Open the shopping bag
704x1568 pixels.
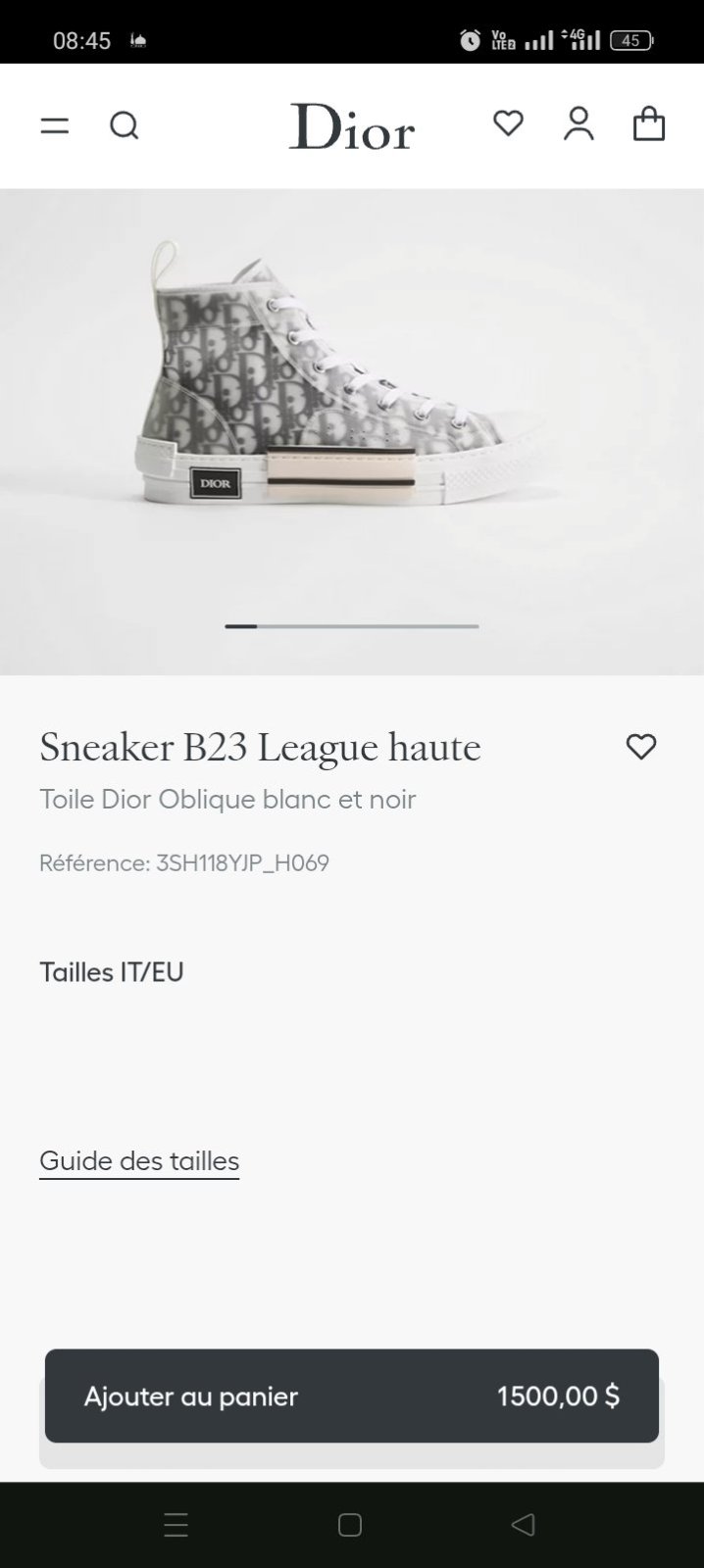649,123
